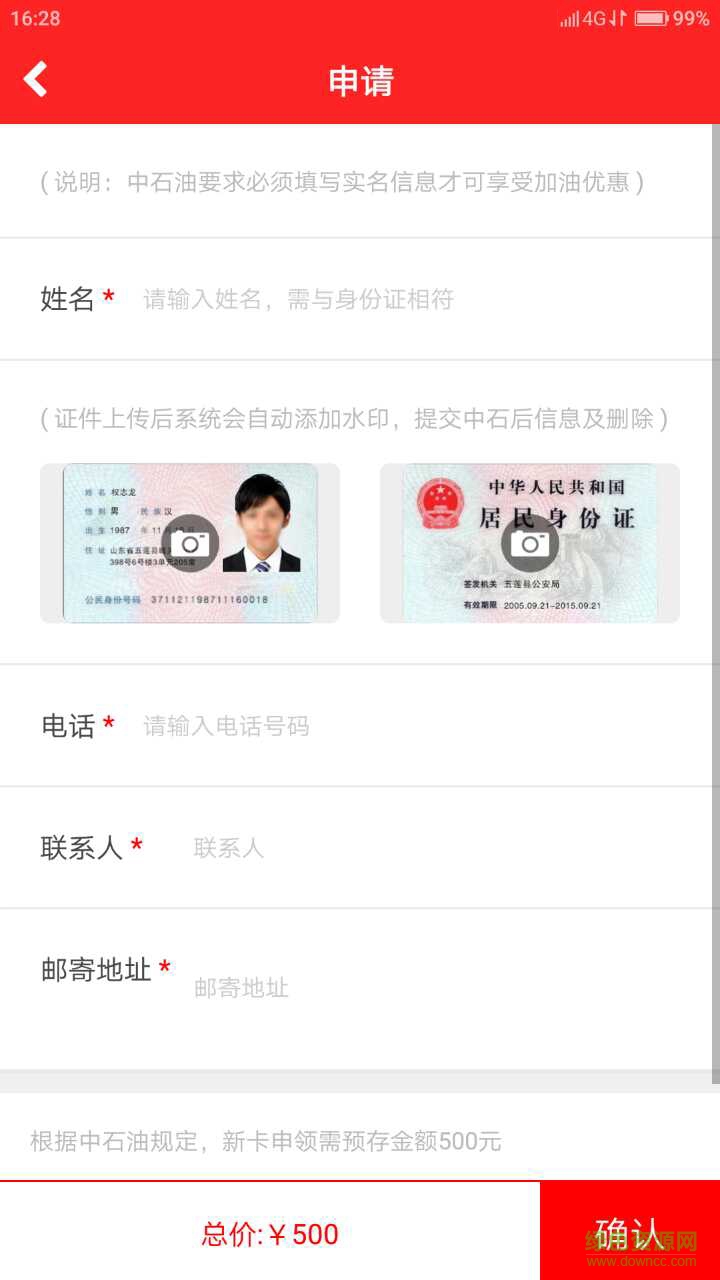
Task: Tap the watermark explanation text about uploads
Action: (x=360, y=418)
